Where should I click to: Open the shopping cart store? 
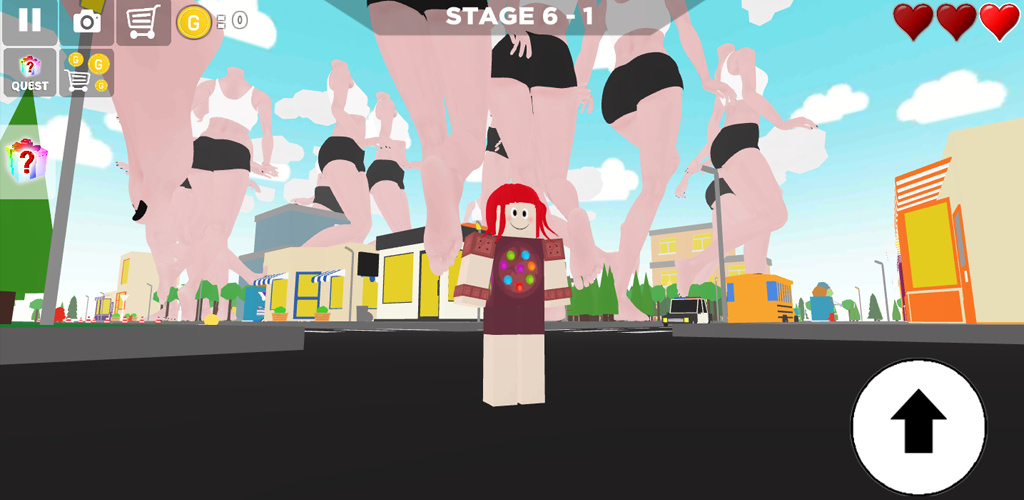tap(143, 21)
